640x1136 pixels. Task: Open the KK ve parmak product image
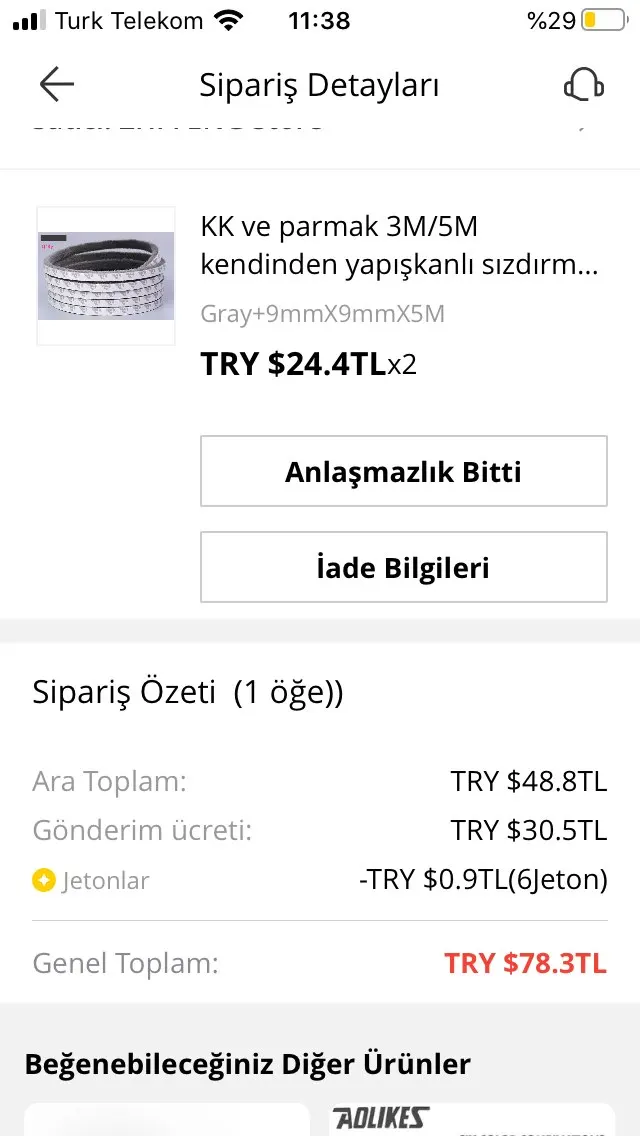pos(106,276)
